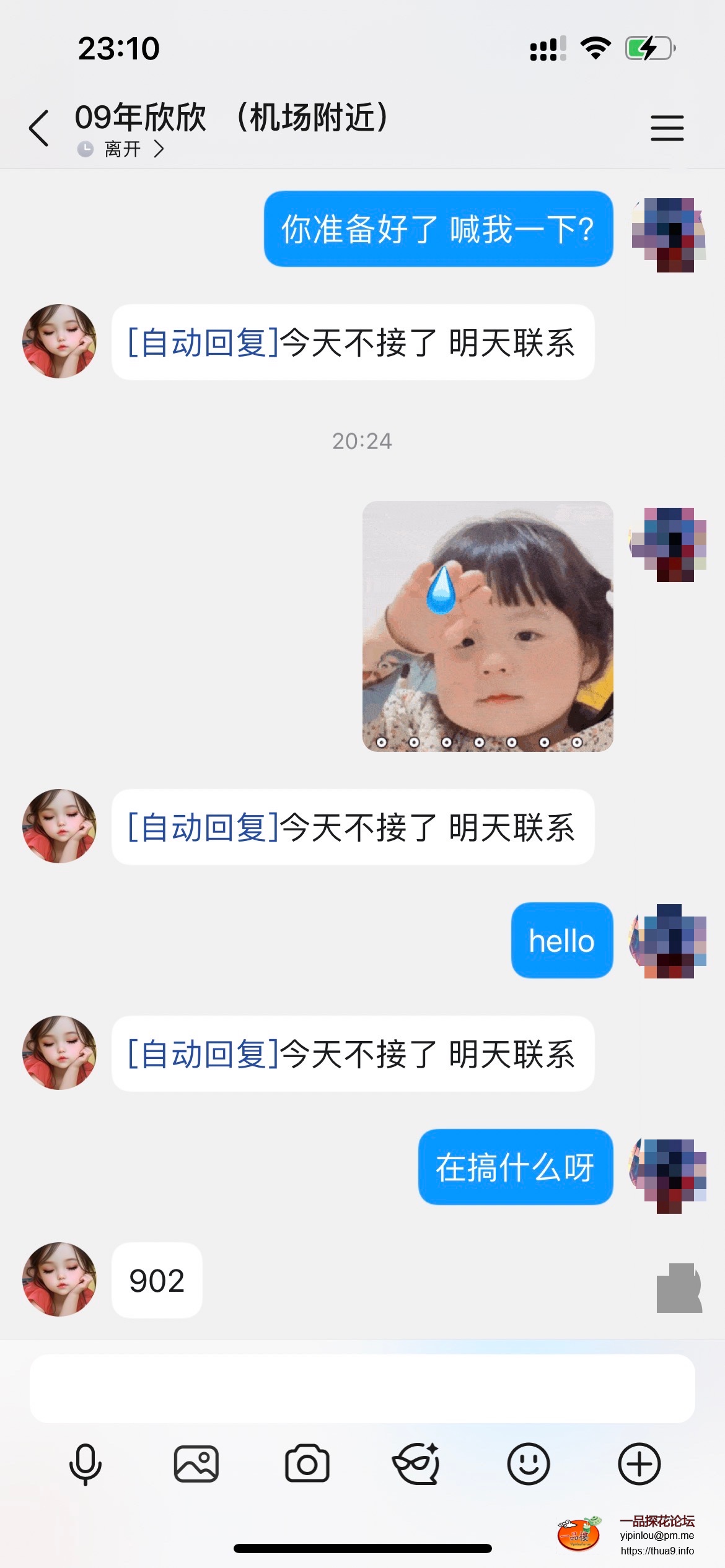View the crying child sticker image
This screenshot has width=725, height=1568.
488,626
